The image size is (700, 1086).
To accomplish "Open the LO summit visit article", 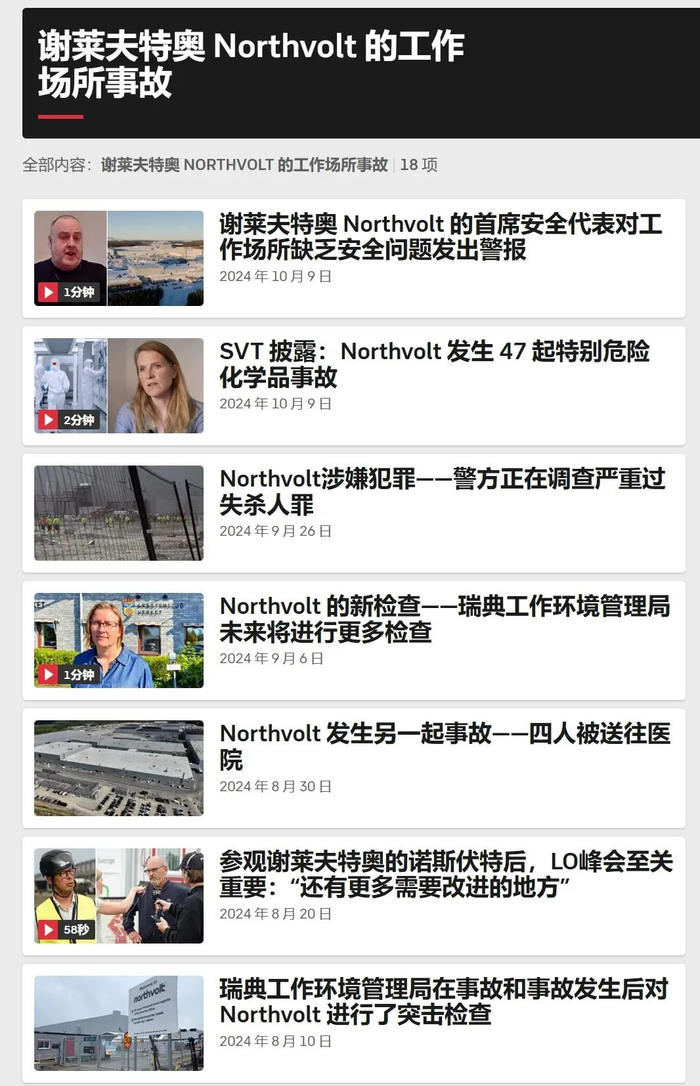I will [x=446, y=874].
